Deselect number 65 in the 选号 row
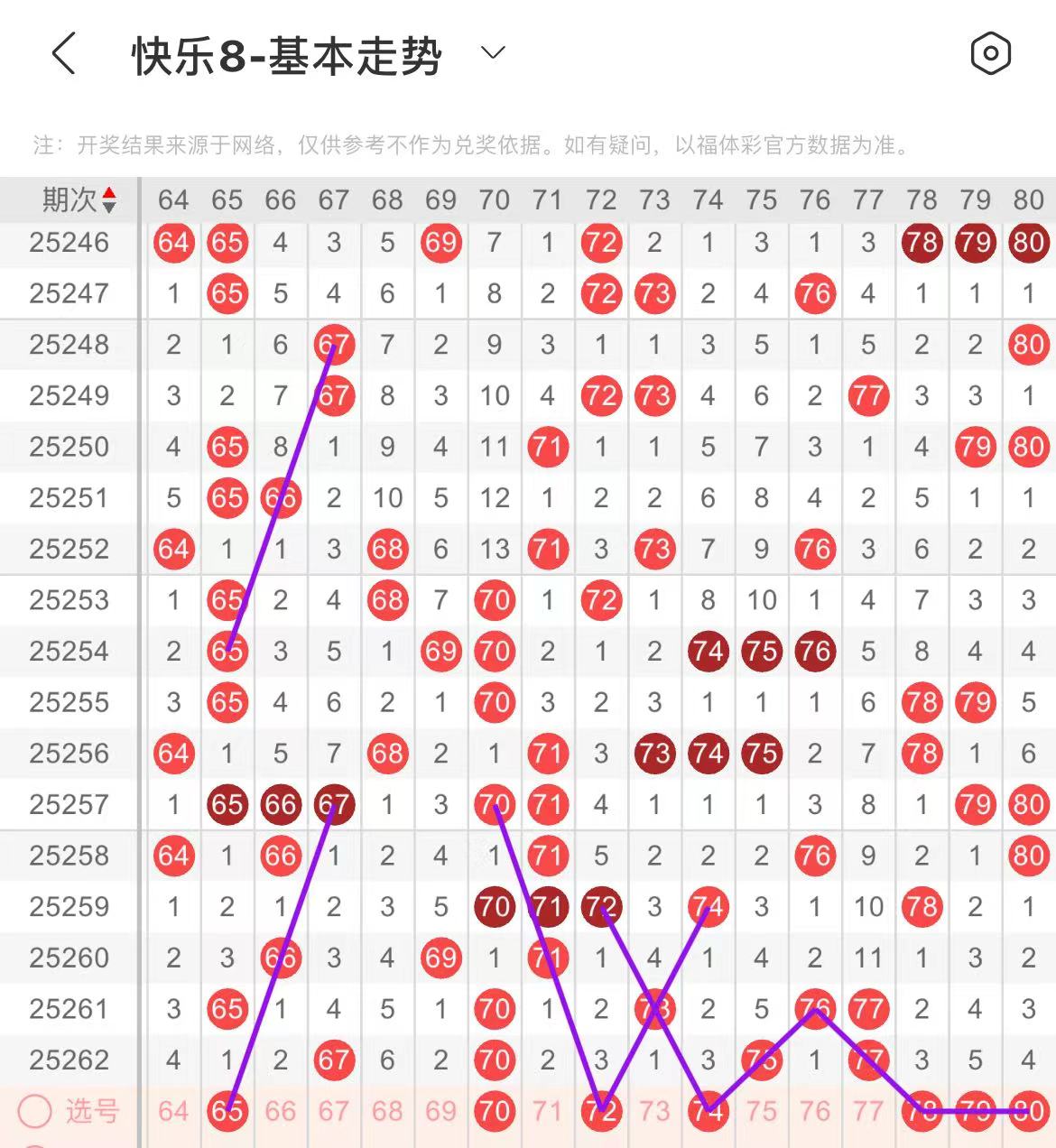This screenshot has width=1056, height=1148. [x=227, y=1111]
